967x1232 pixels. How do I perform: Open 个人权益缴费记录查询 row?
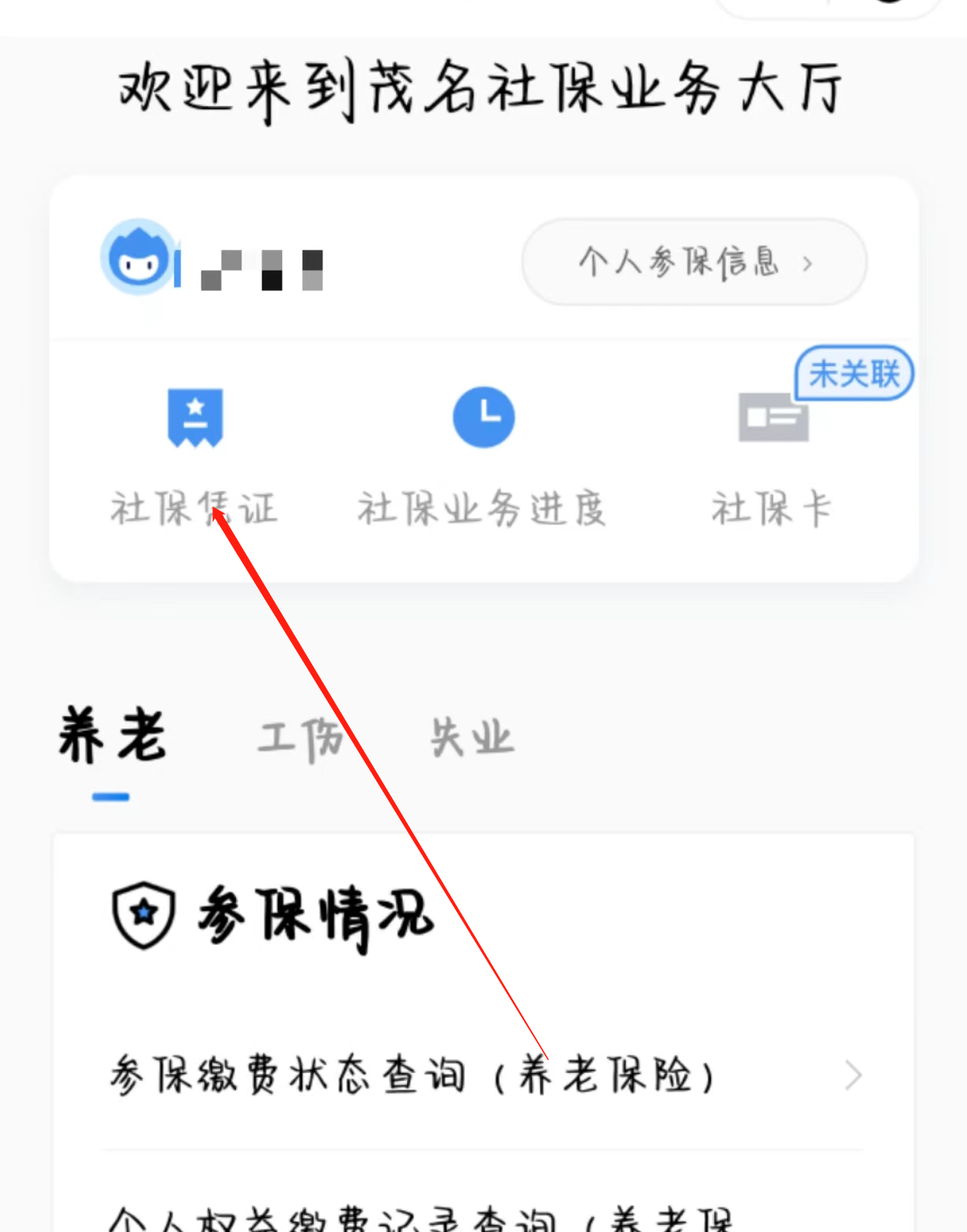pos(483,1215)
